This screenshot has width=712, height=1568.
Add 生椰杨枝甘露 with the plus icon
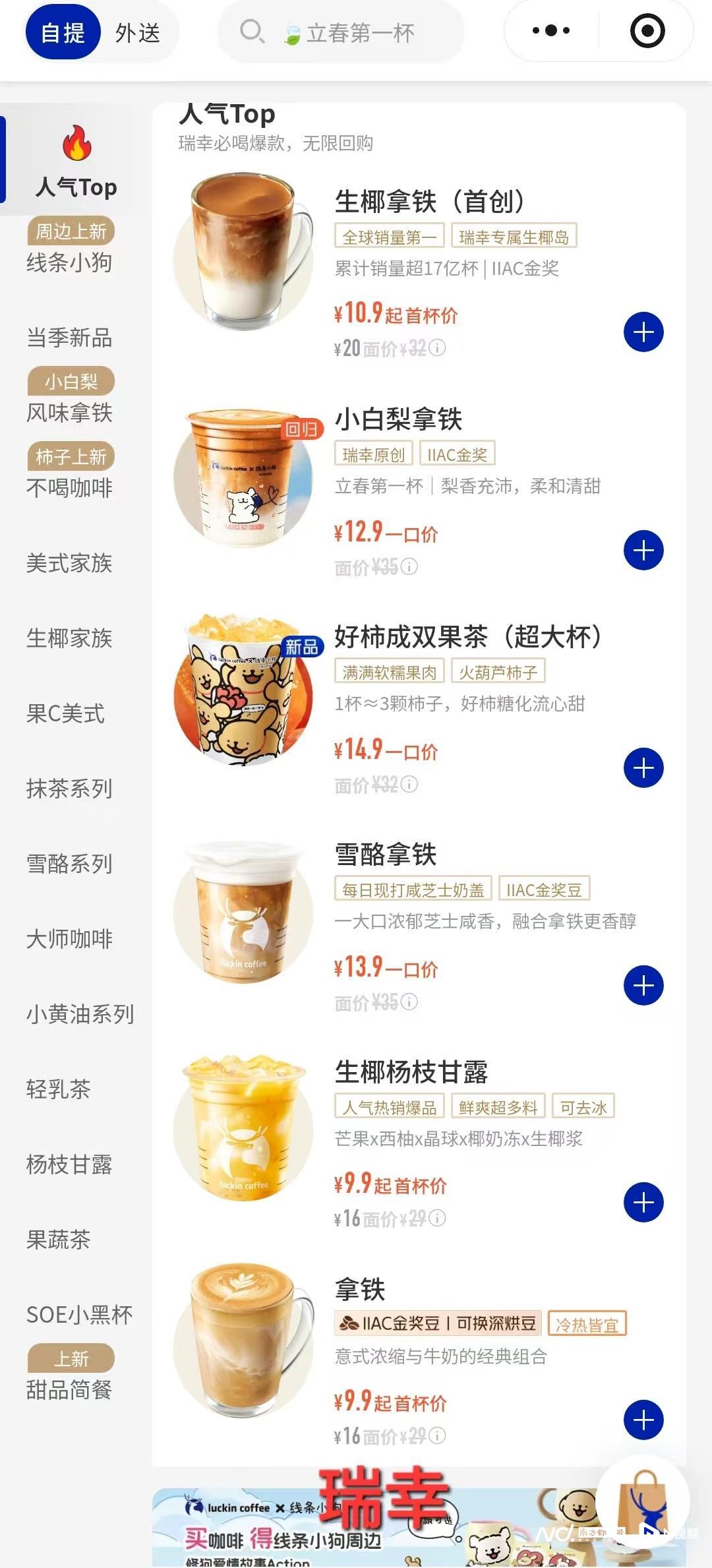tap(643, 1201)
